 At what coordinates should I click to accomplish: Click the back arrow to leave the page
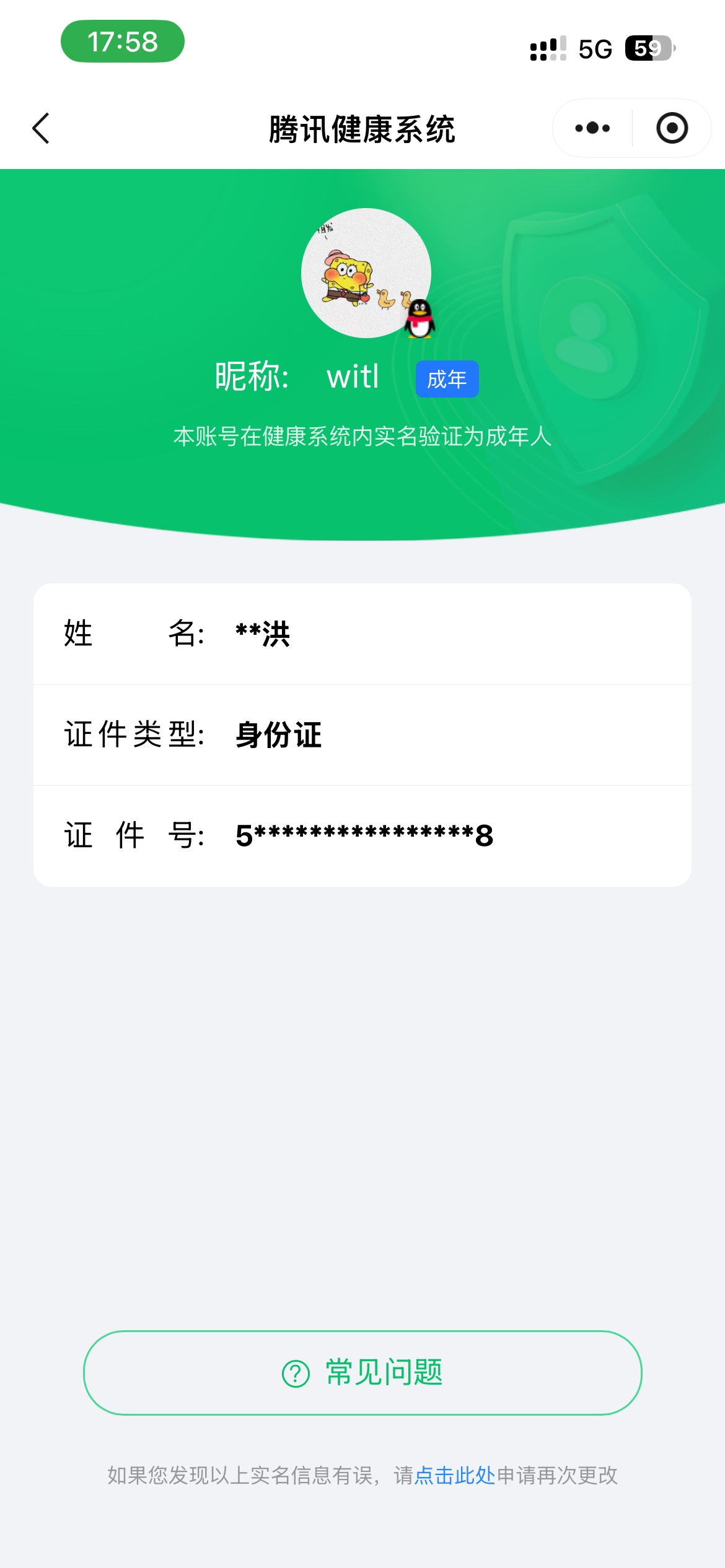pyautogui.click(x=41, y=128)
